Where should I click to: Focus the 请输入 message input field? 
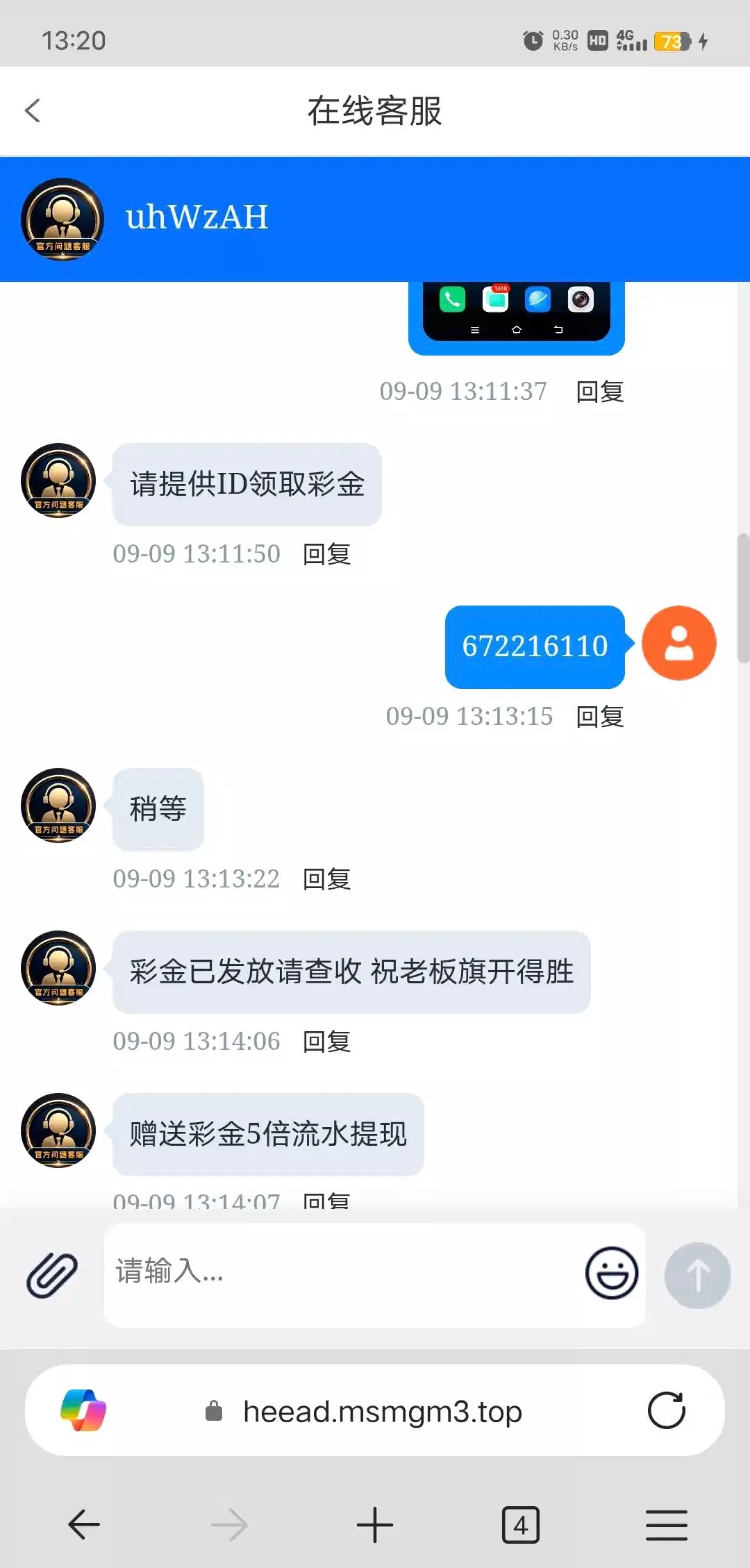(x=343, y=1275)
